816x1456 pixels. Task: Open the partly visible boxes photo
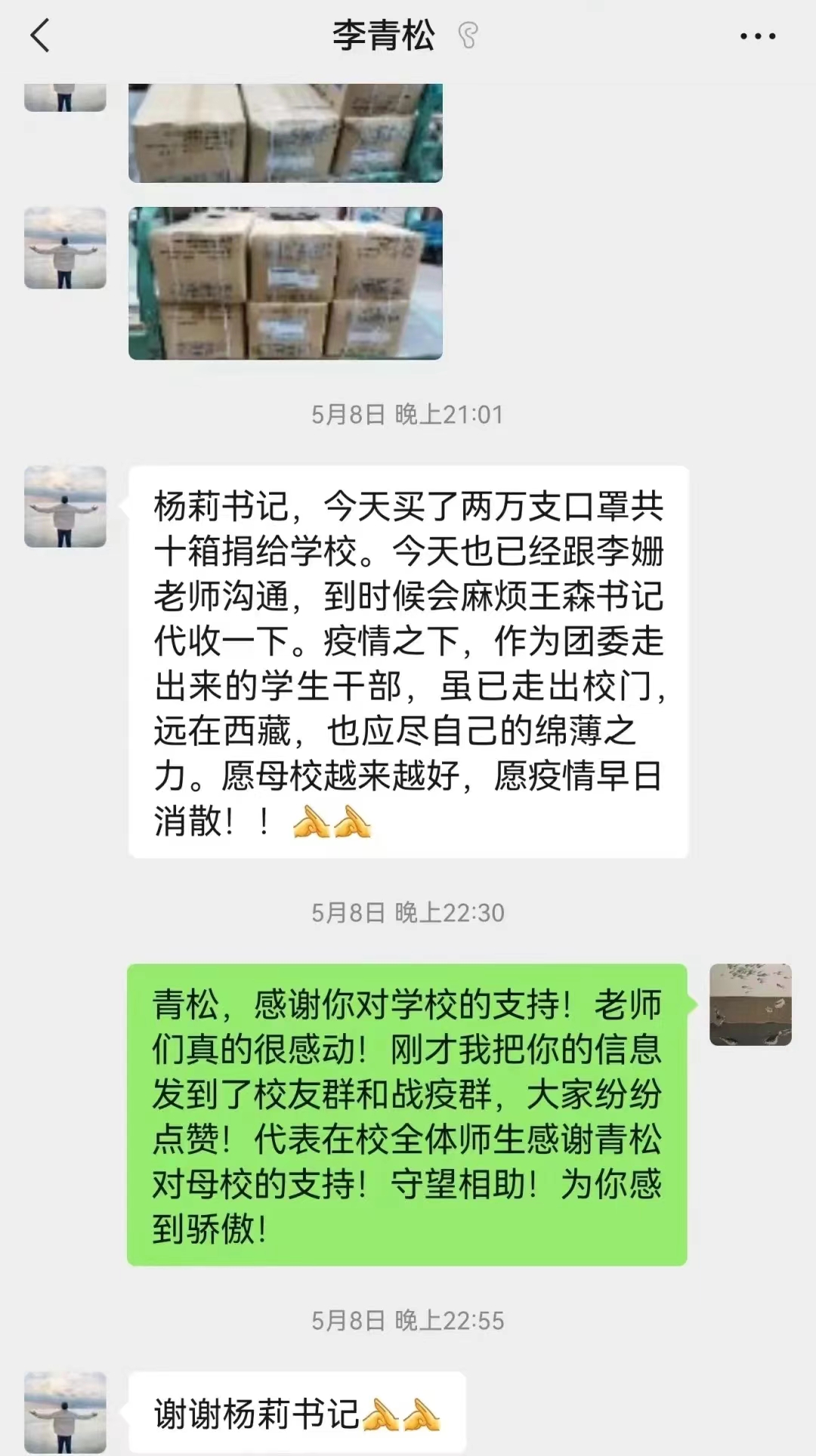click(285, 133)
